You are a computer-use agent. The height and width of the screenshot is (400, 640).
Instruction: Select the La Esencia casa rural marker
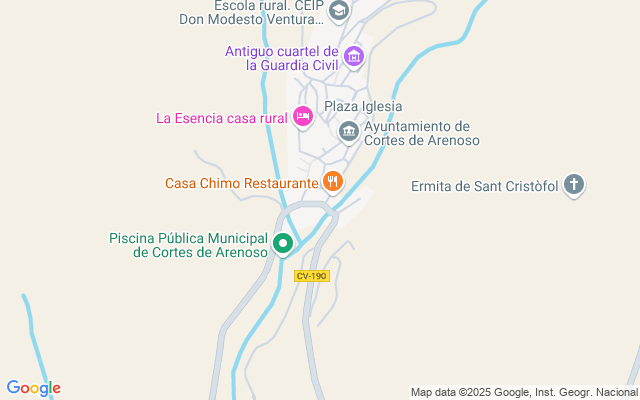[x=304, y=117]
